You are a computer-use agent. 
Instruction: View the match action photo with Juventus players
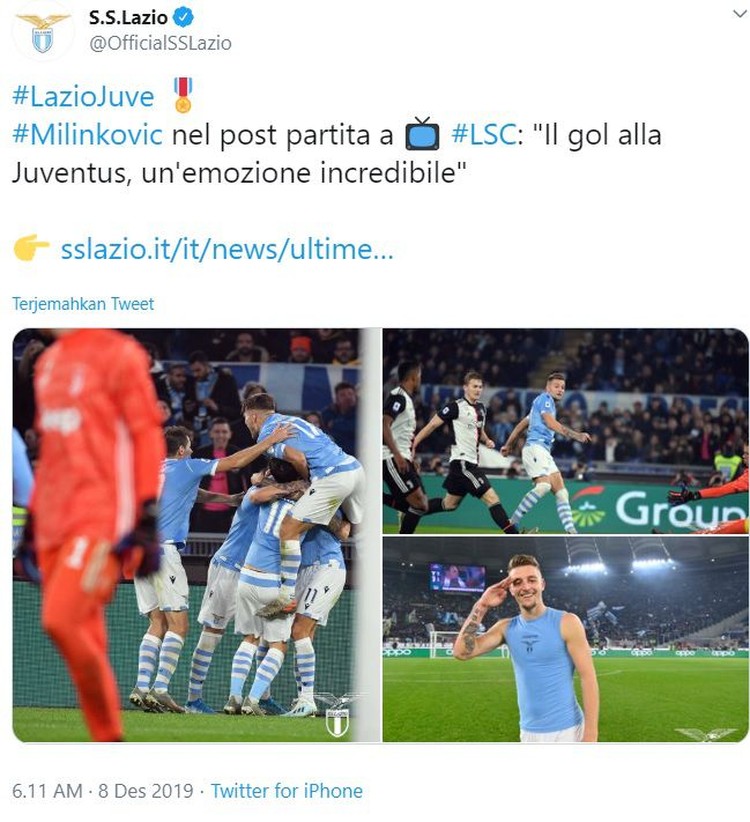(x=566, y=431)
